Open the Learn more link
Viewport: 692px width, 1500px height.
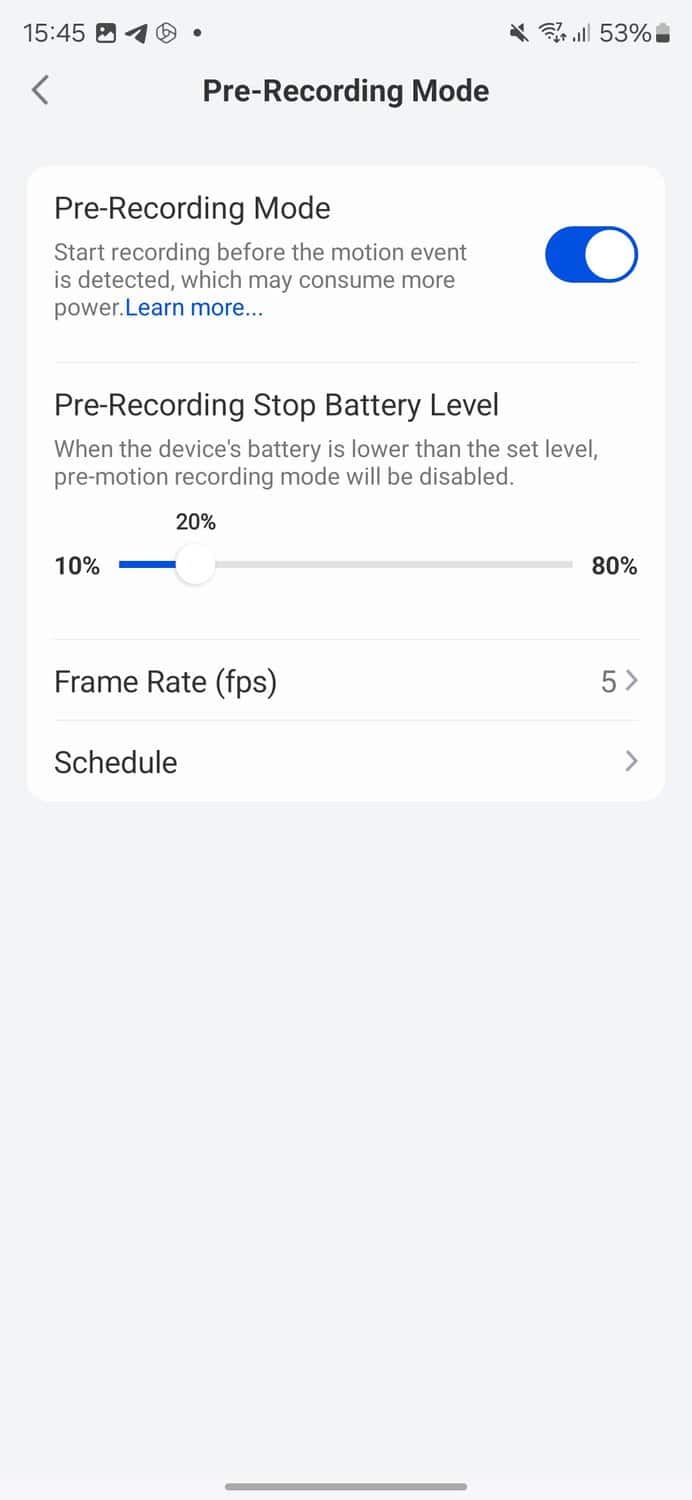coord(194,308)
